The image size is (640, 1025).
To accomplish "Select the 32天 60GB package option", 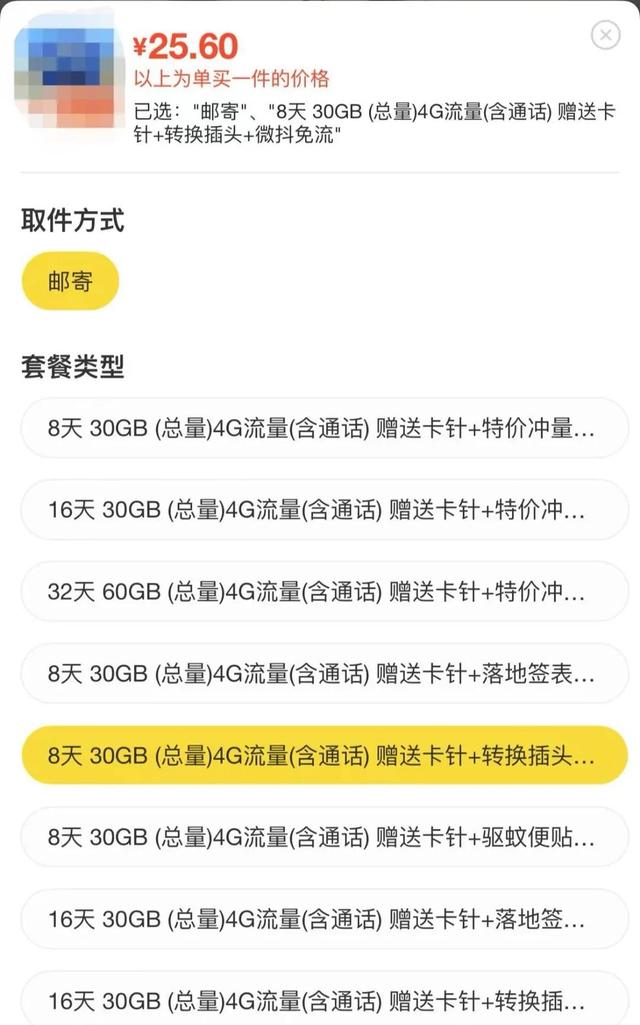I will 325,592.
